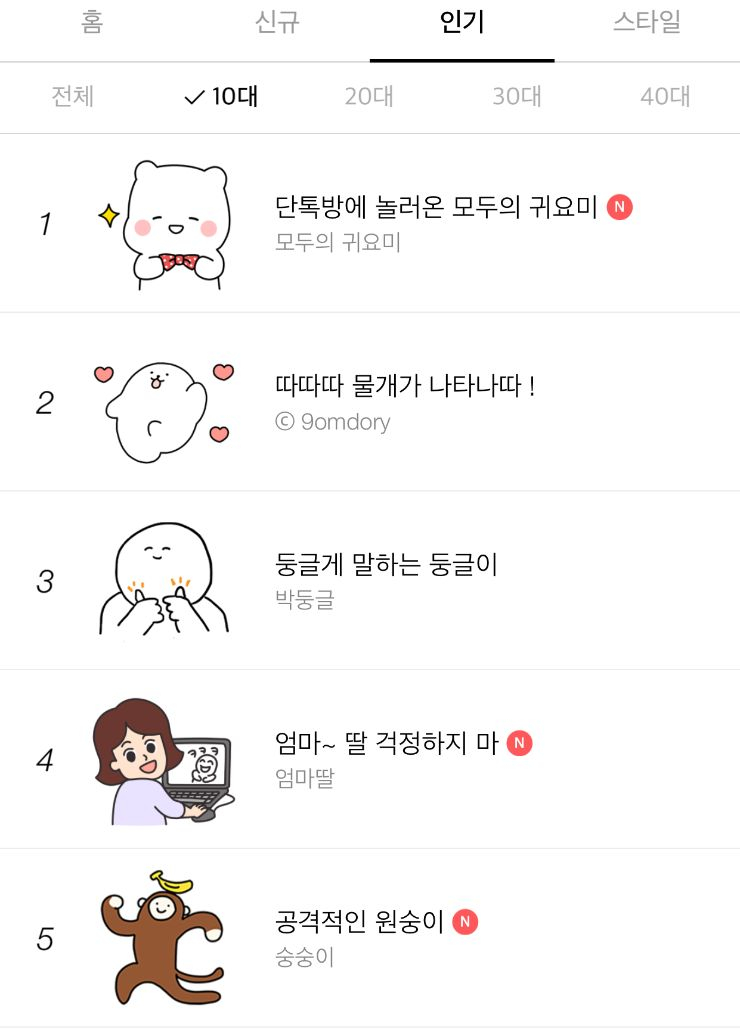The image size is (740, 1030).
Task: View 둥글게 말하는 둥글이 emoticon
Action: (x=386, y=565)
